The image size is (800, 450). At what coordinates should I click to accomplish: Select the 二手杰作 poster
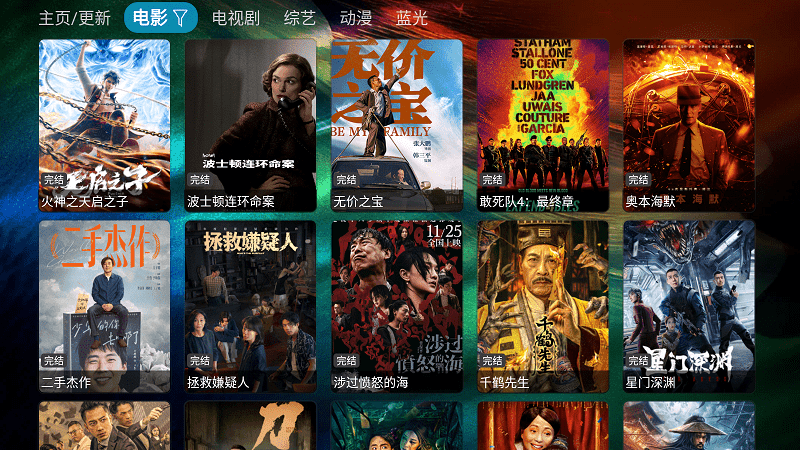click(104, 306)
